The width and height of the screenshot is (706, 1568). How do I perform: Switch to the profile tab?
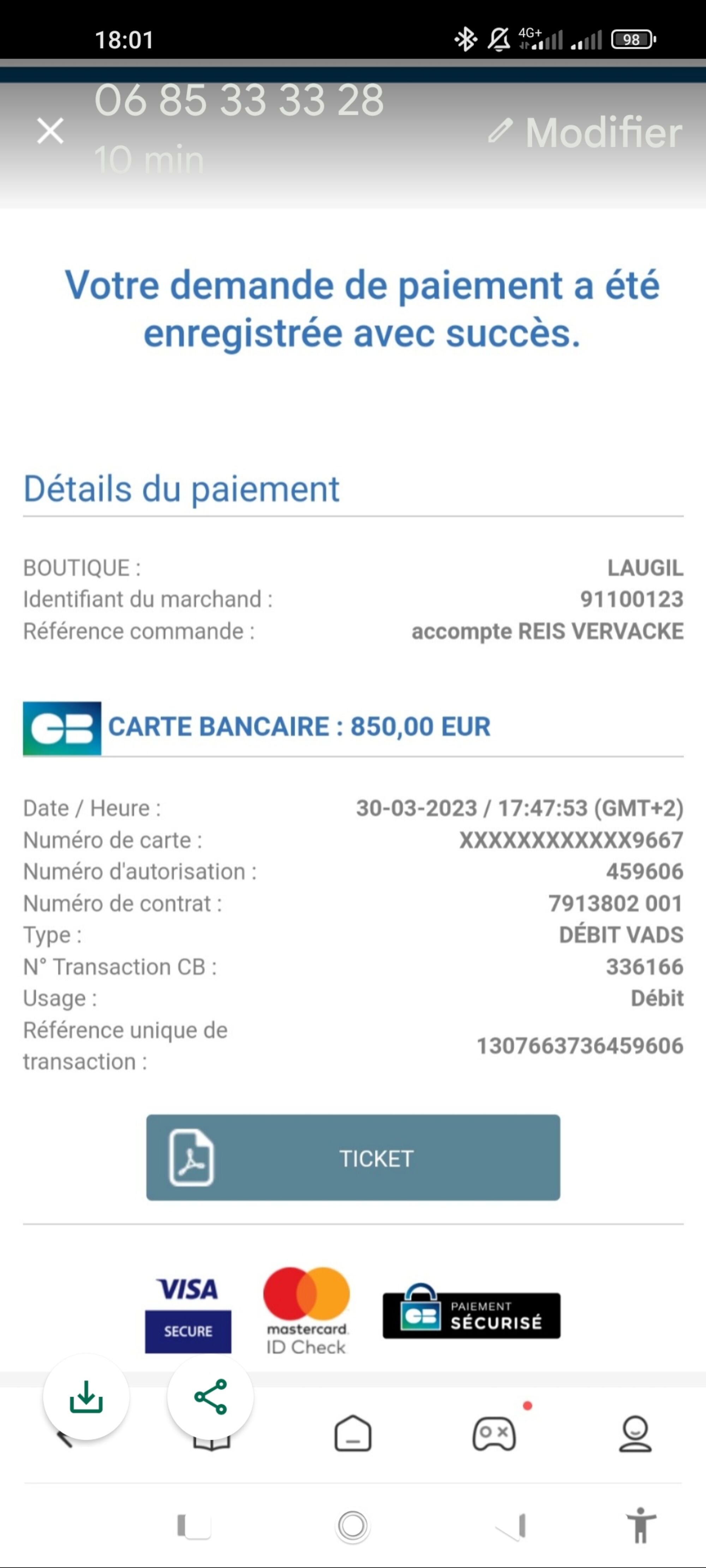pyautogui.click(x=635, y=1434)
